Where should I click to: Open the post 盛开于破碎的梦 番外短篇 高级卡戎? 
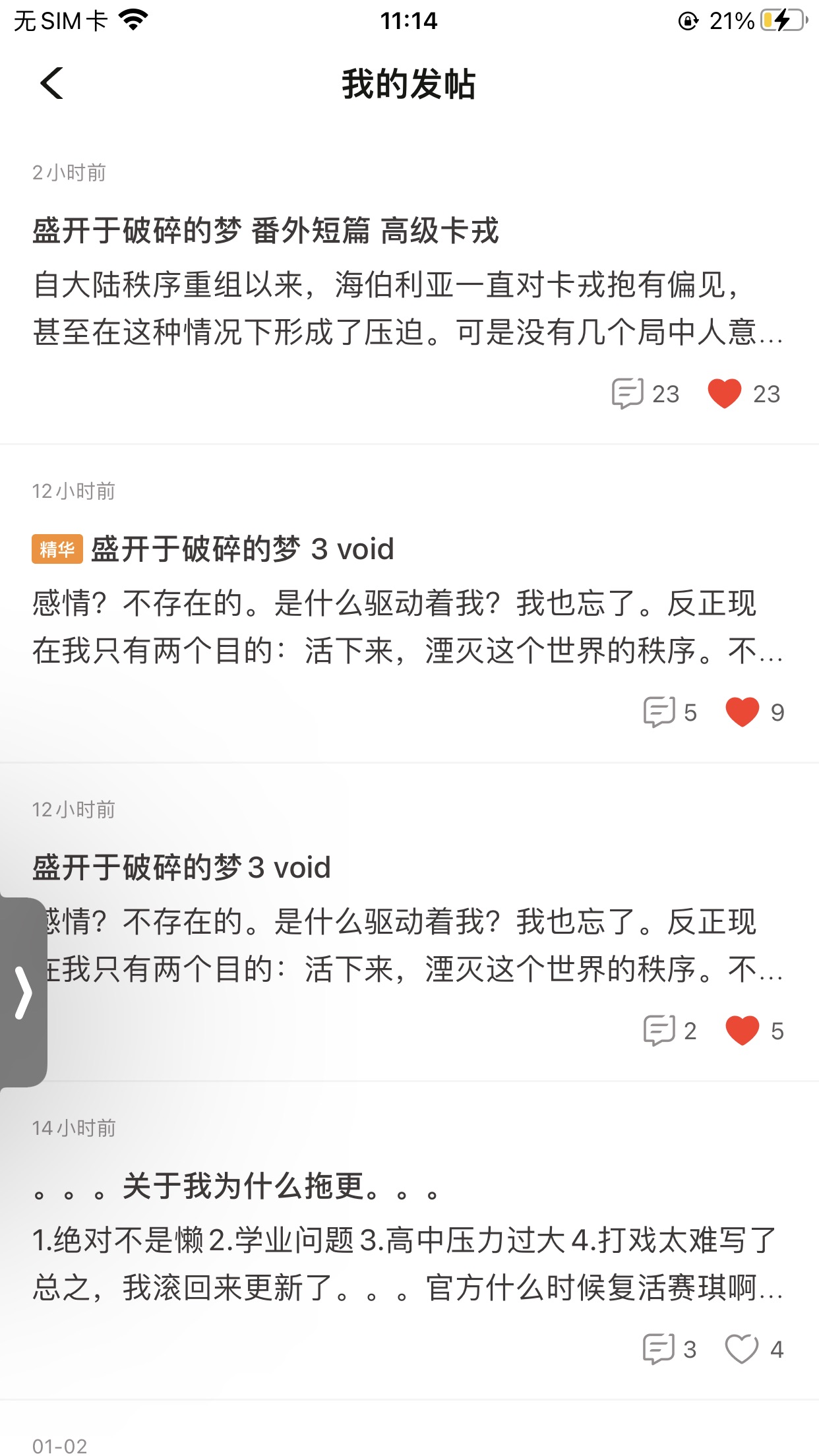pyautogui.click(x=265, y=231)
